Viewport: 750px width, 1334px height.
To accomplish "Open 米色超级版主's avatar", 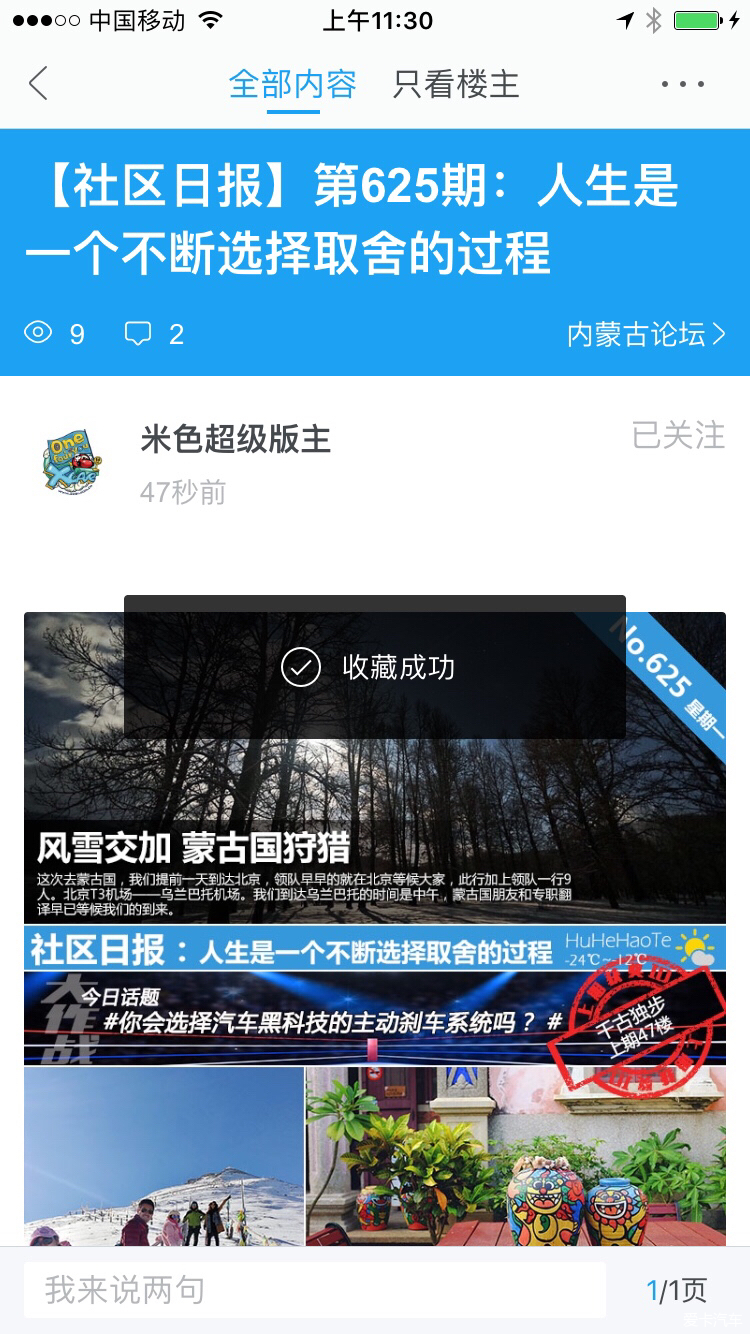I will click(x=74, y=462).
